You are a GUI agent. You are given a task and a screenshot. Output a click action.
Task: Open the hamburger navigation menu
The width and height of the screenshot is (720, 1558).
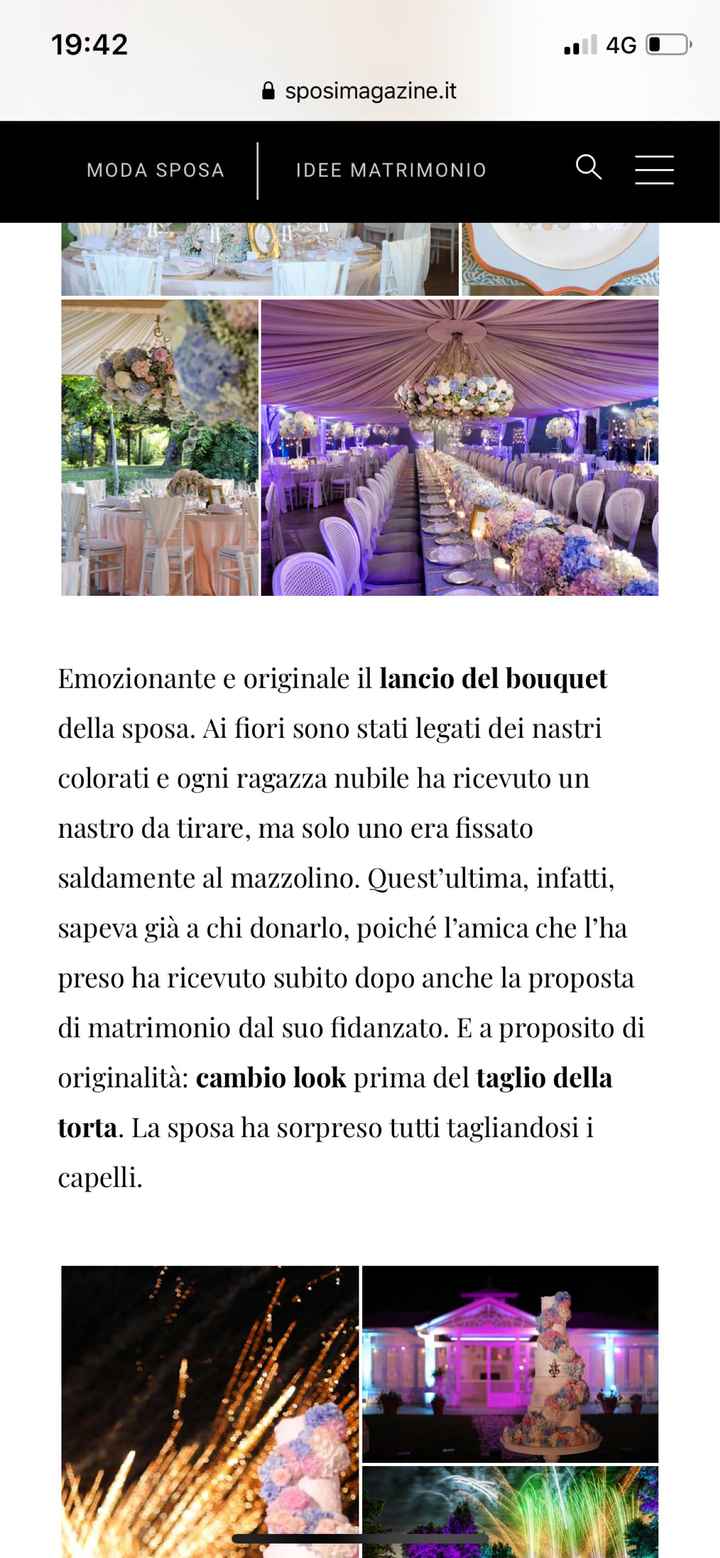point(654,170)
